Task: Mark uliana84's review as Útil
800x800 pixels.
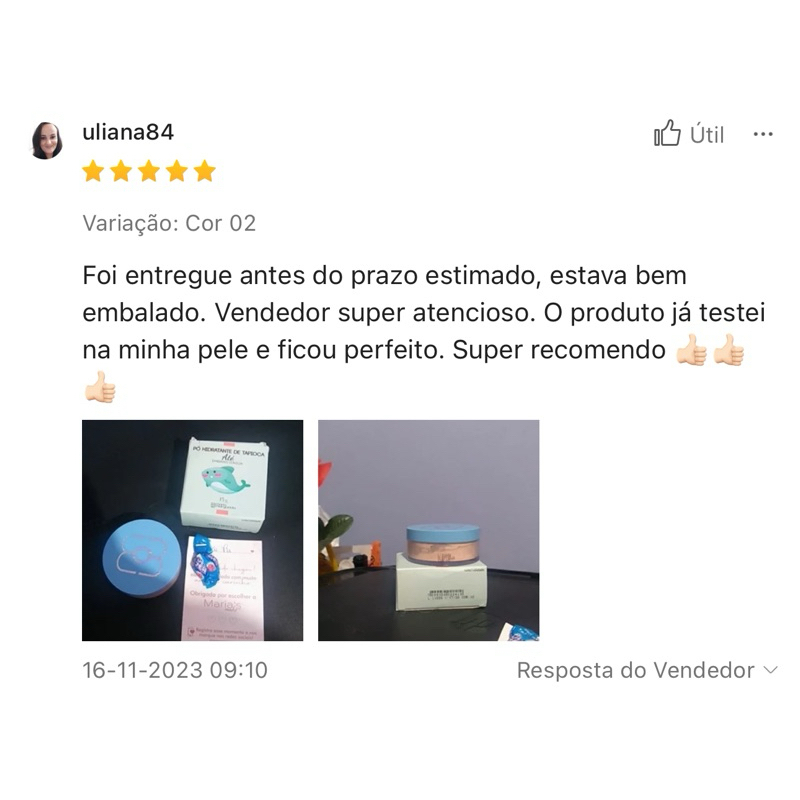Action: click(689, 134)
